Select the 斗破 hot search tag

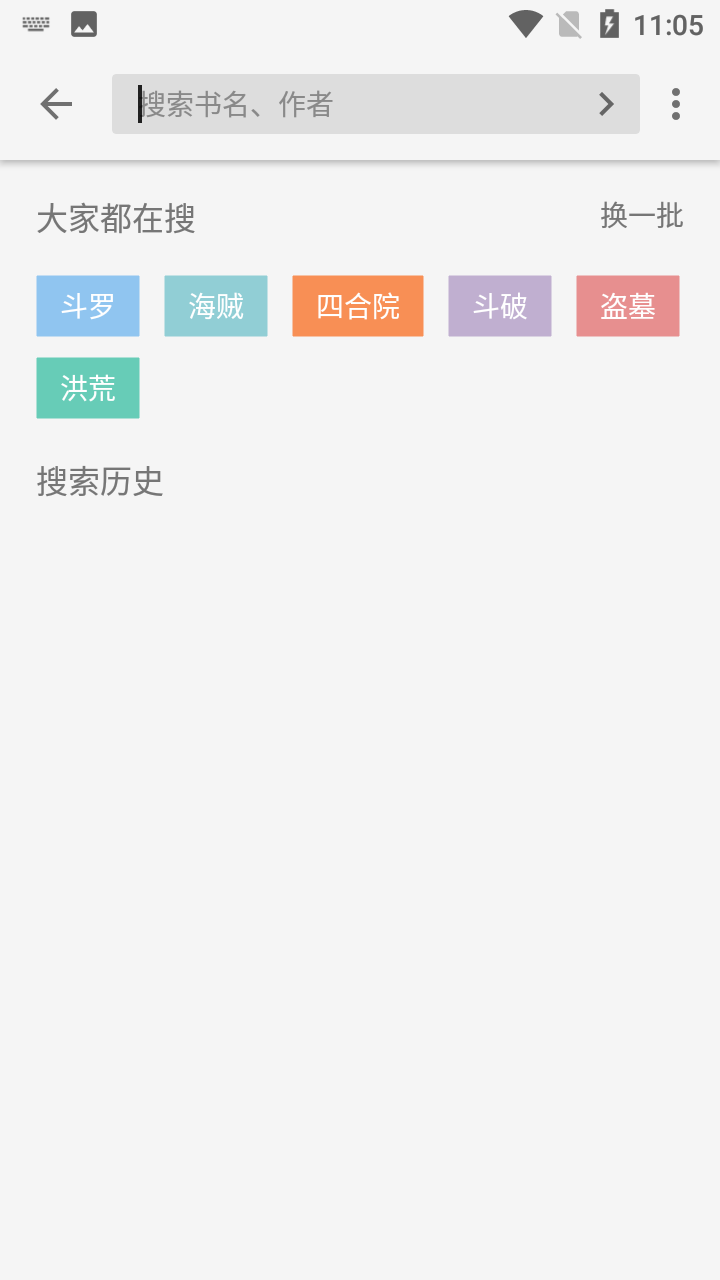(499, 306)
